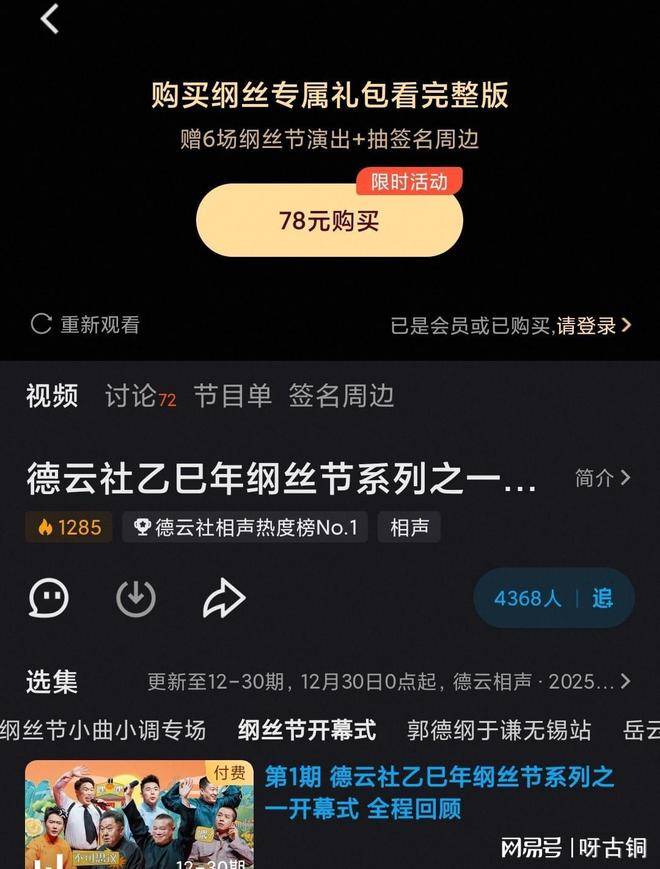Select the 纲丝节小曲小调专场 episode group
Image resolution: width=660 pixels, height=869 pixels.
102,731
